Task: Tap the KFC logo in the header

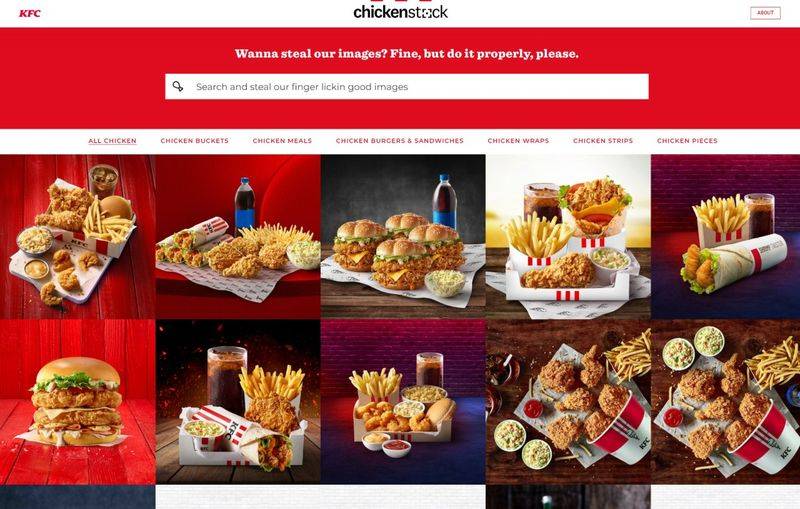Action: 30,13
